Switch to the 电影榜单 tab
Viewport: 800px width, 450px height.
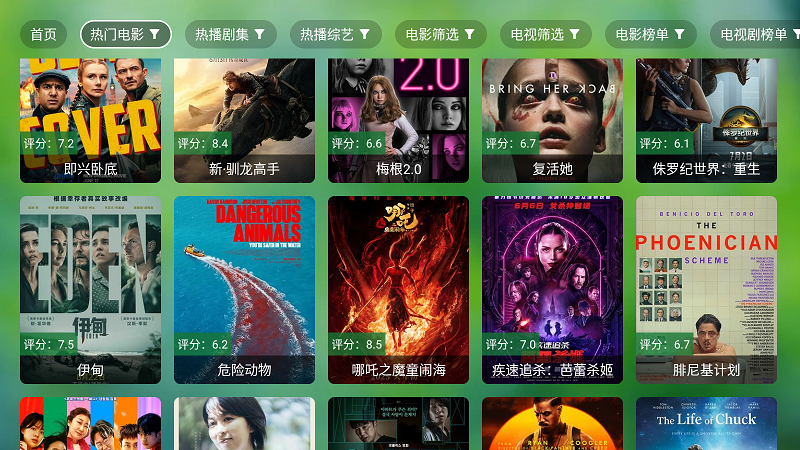[650, 34]
